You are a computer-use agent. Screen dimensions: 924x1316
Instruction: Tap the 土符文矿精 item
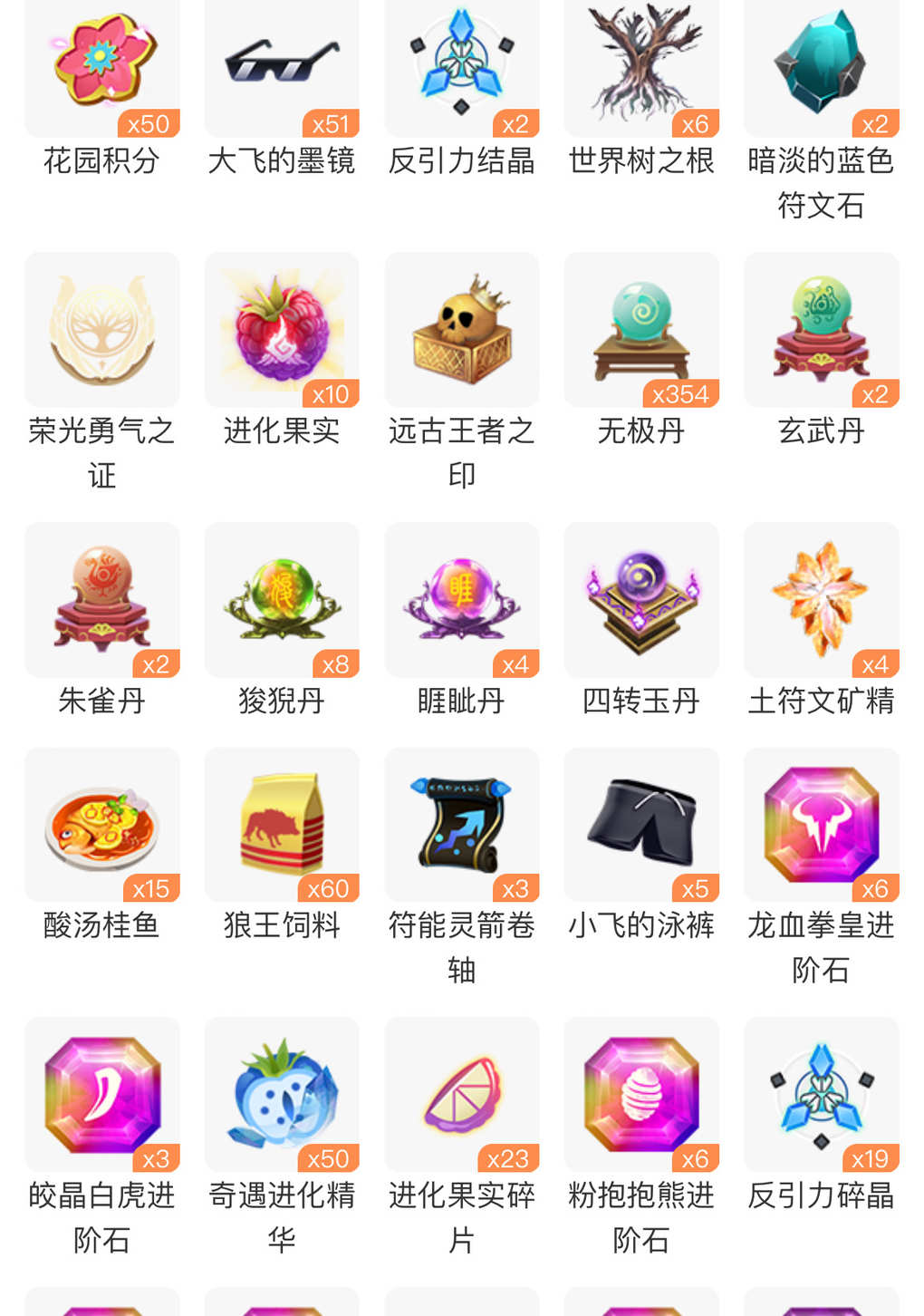click(x=821, y=600)
